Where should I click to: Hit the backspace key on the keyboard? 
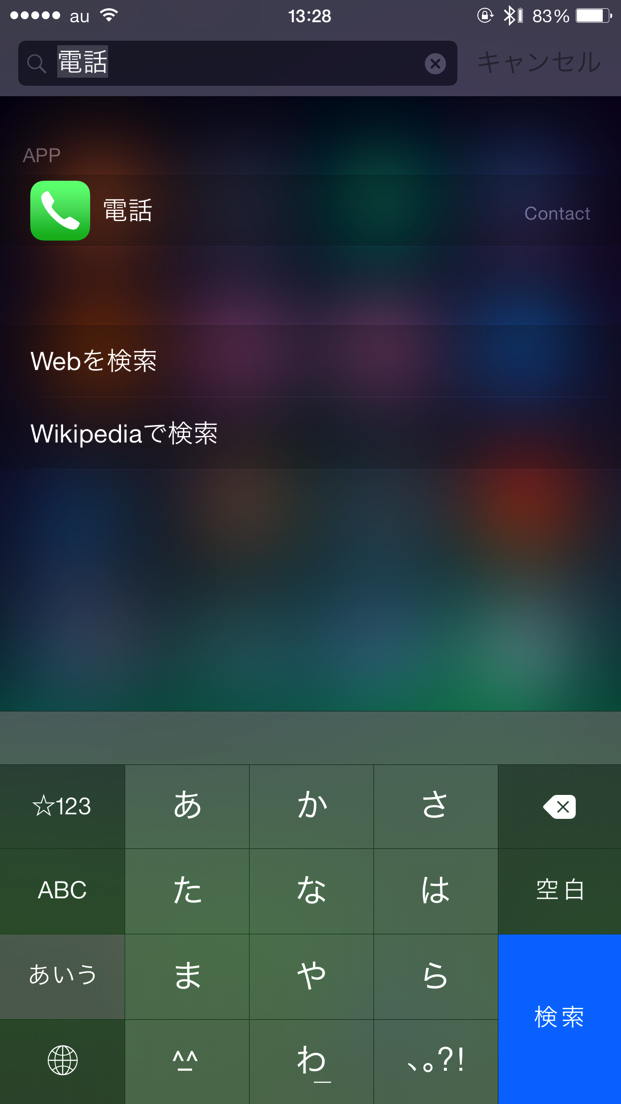pos(559,806)
